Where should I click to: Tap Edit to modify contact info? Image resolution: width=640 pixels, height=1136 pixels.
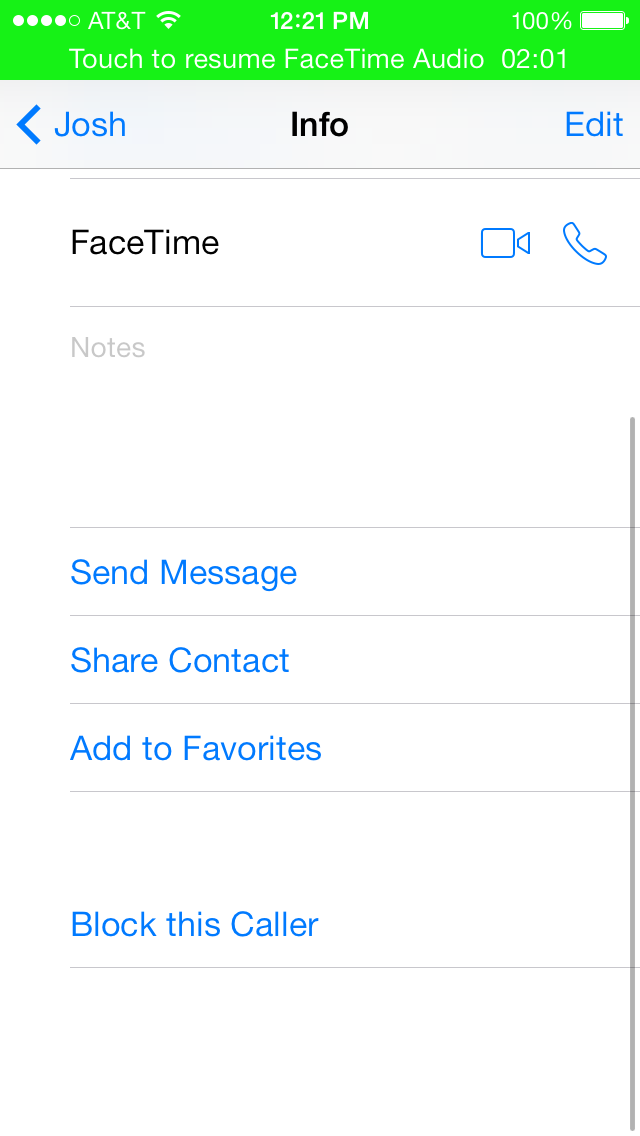point(594,125)
